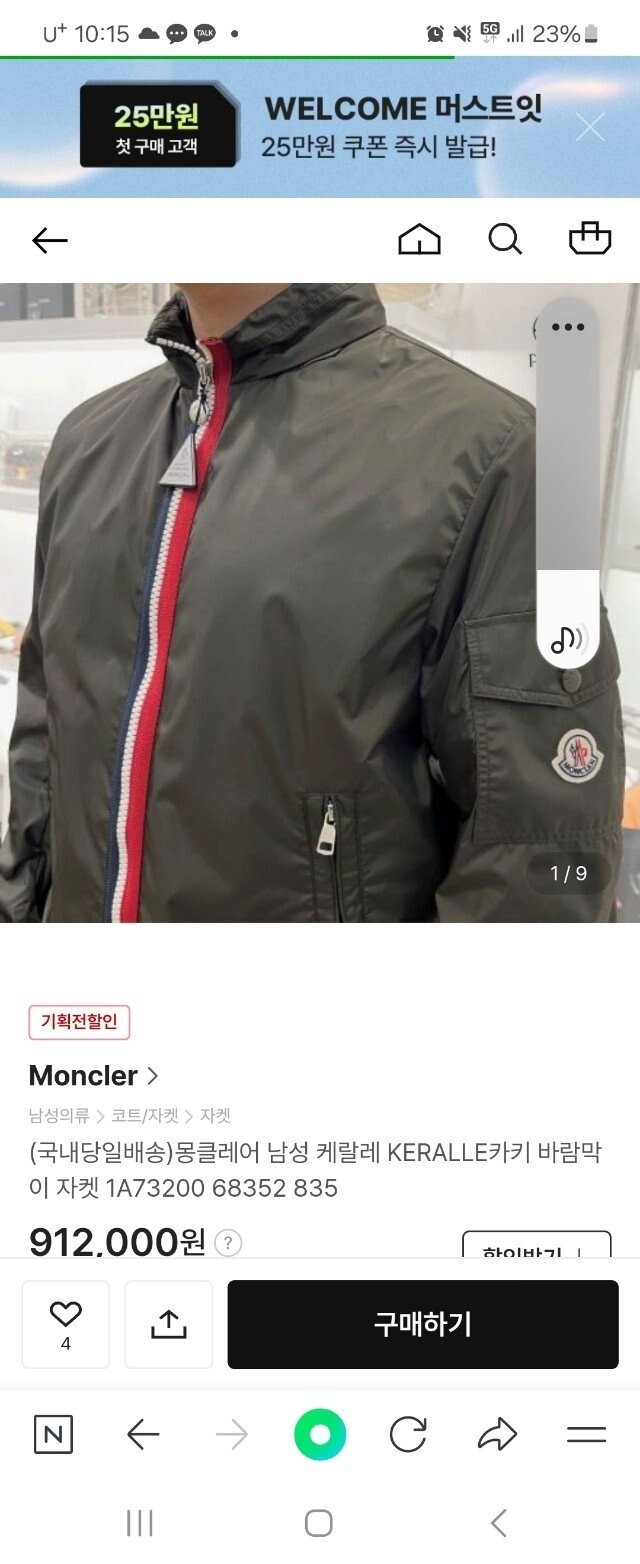This screenshot has height=1564, width=640.
Task: Tap 구매하기 to buy the jacket
Action: coord(422,1324)
